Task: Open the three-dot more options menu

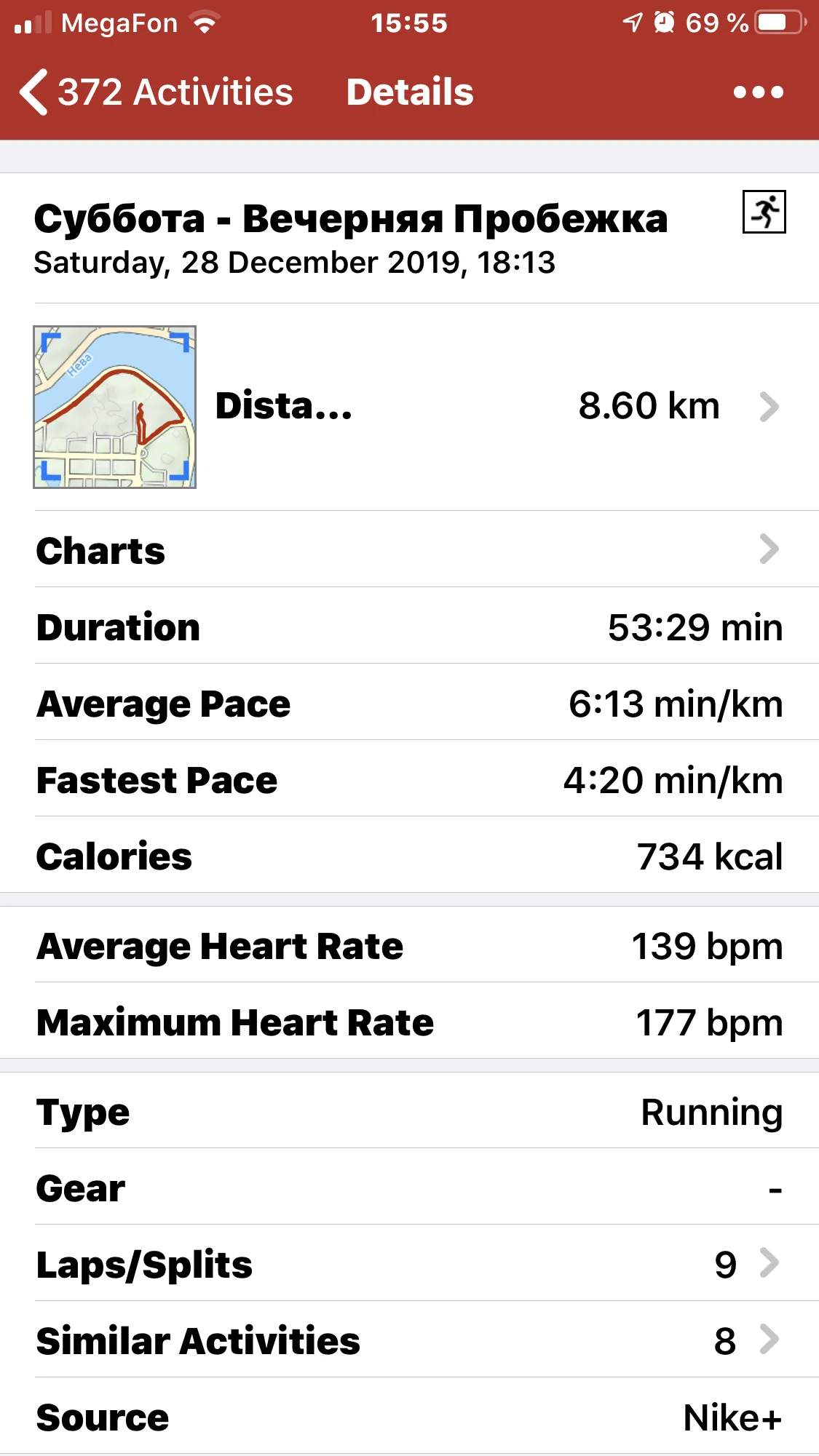Action: pyautogui.click(x=758, y=92)
